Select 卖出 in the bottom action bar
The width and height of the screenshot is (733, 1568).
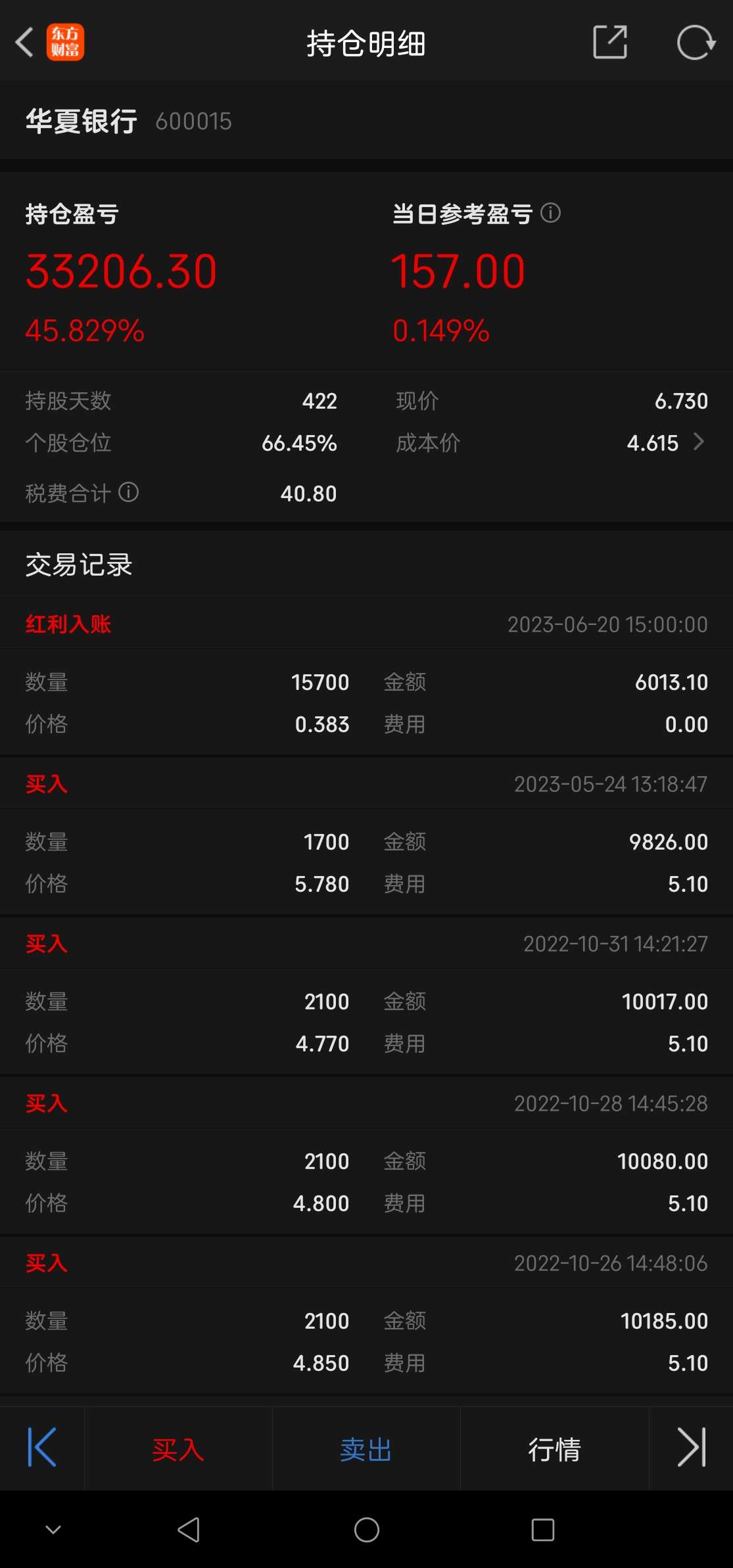[366, 1448]
